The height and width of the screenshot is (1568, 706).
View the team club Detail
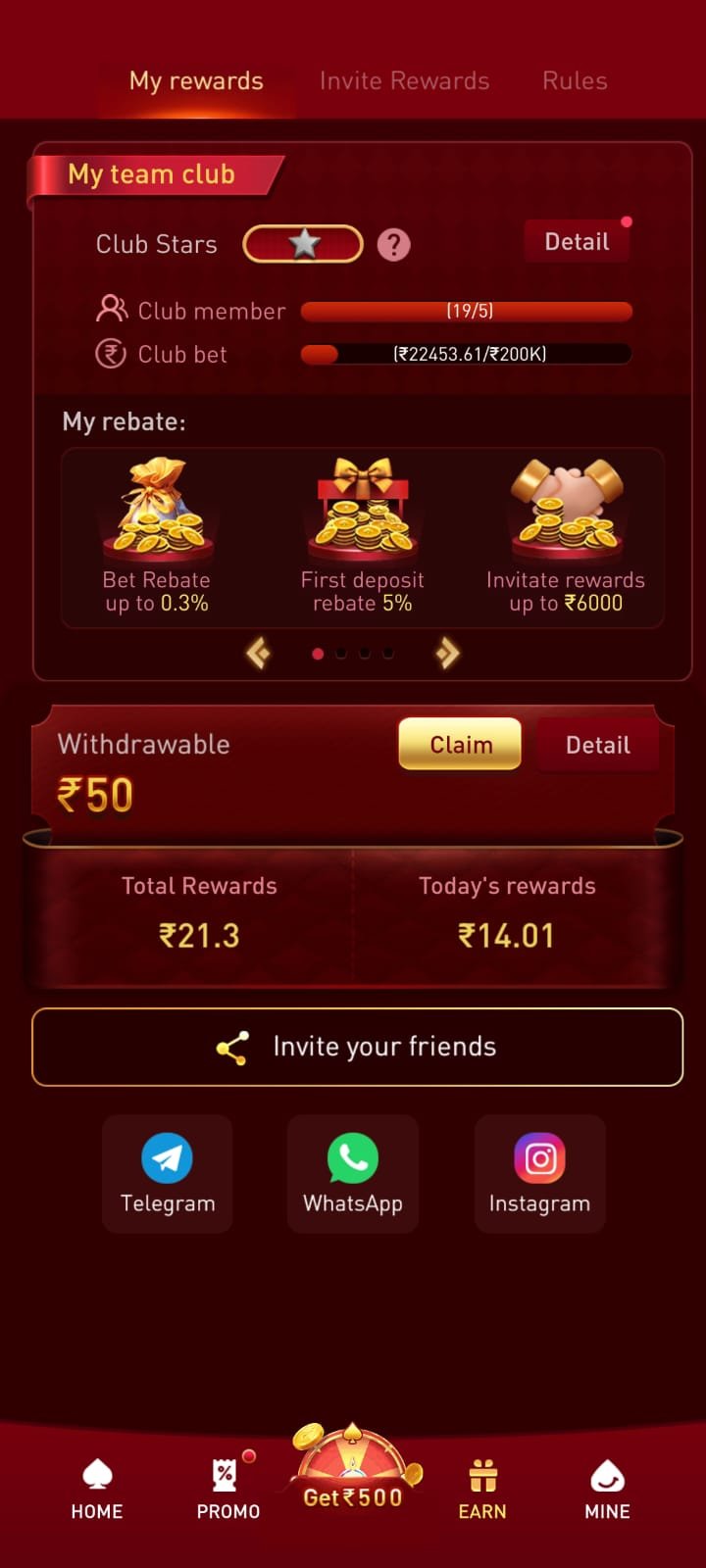[577, 242]
